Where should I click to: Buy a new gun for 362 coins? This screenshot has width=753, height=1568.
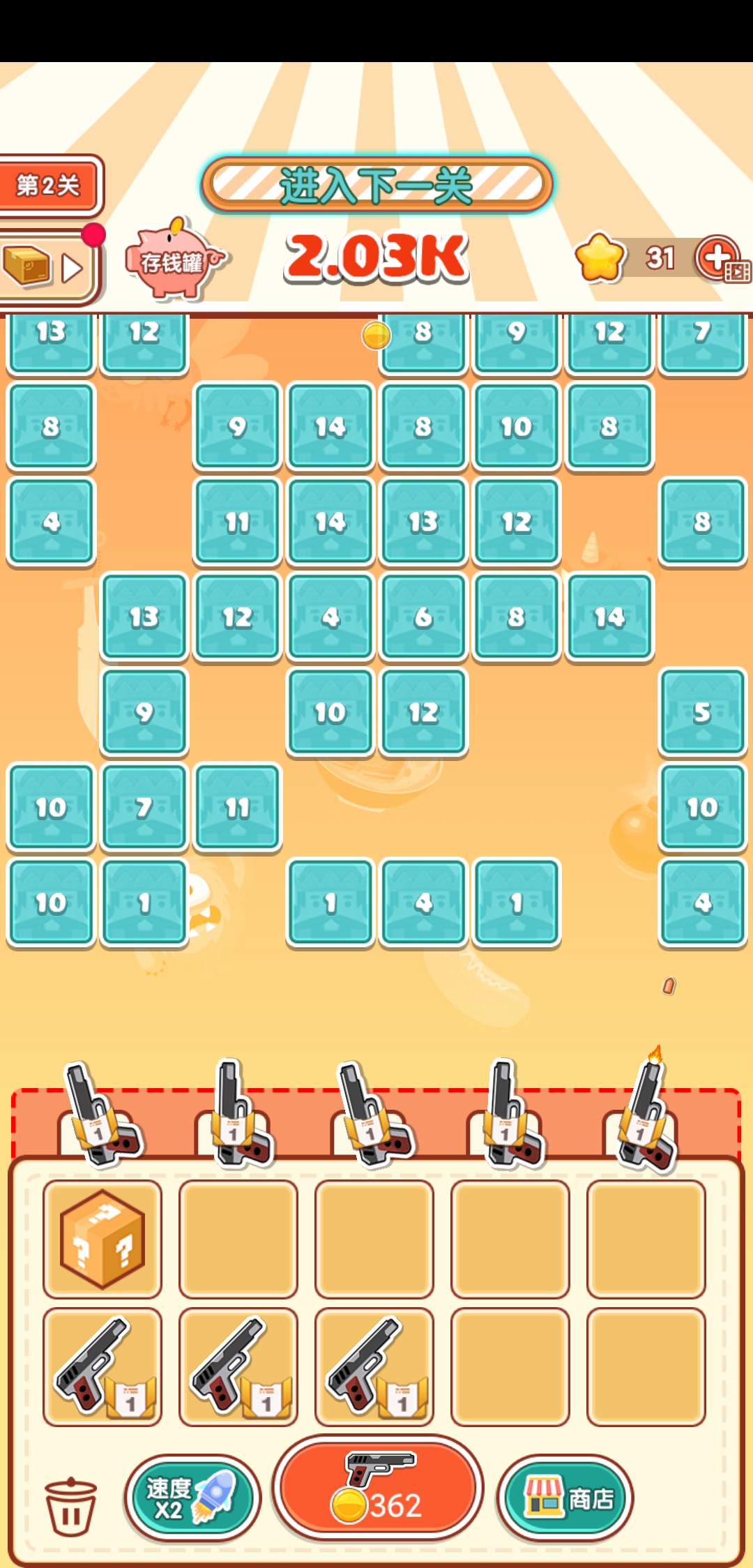pyautogui.click(x=376, y=1488)
